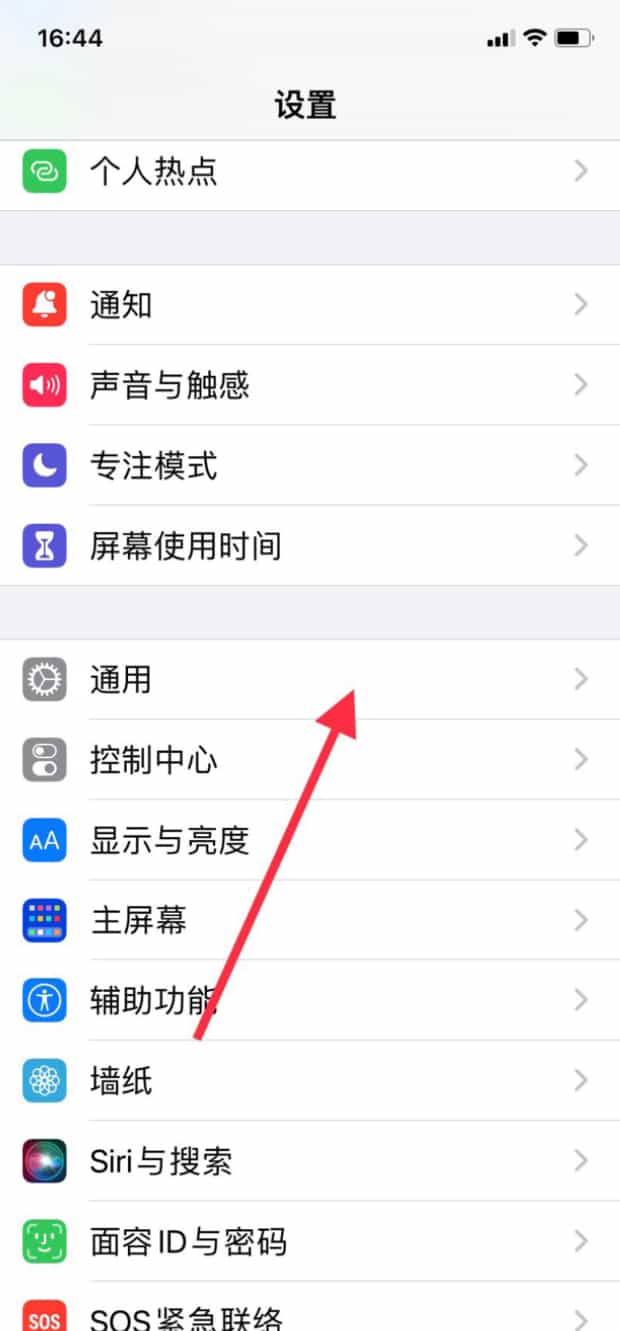Open 面容ID与密码 settings
The image size is (620, 1331).
310,1241
